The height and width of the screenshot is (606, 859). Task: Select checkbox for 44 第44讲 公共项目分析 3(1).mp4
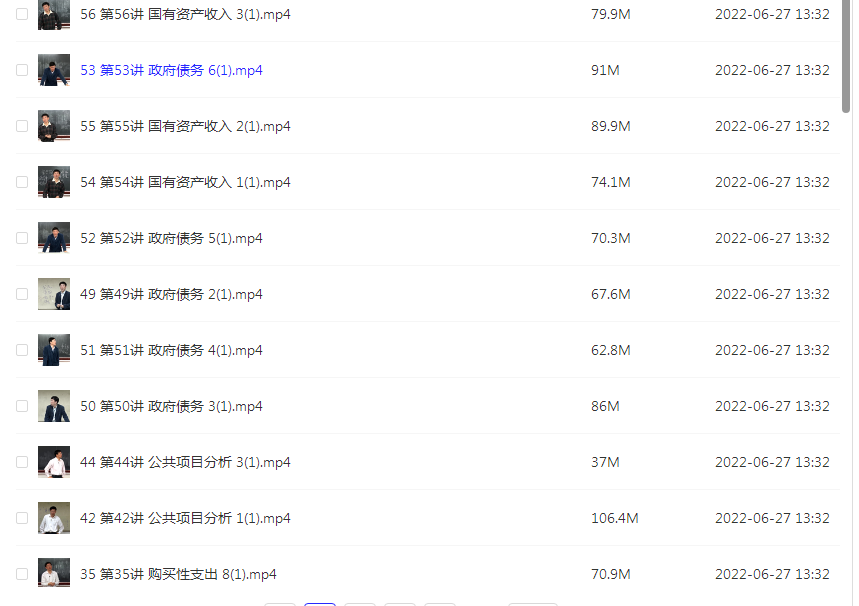[x=22, y=462]
